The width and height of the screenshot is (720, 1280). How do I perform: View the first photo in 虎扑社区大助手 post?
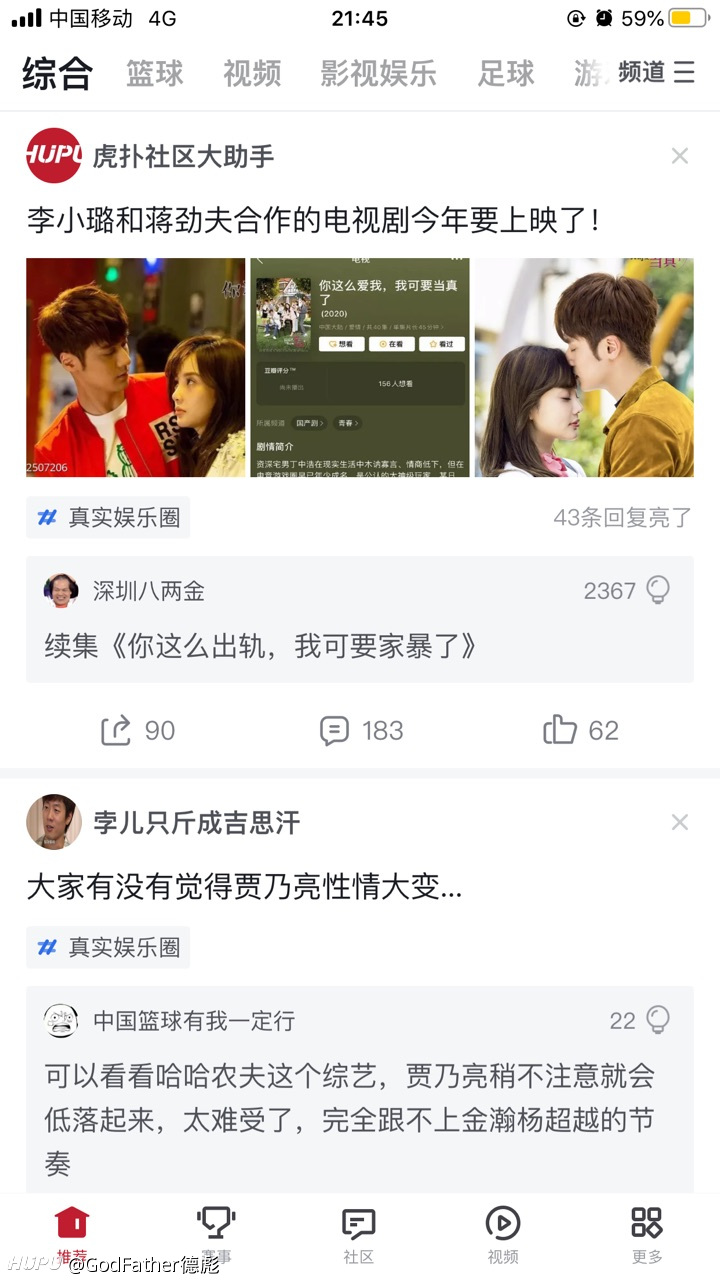click(x=135, y=368)
